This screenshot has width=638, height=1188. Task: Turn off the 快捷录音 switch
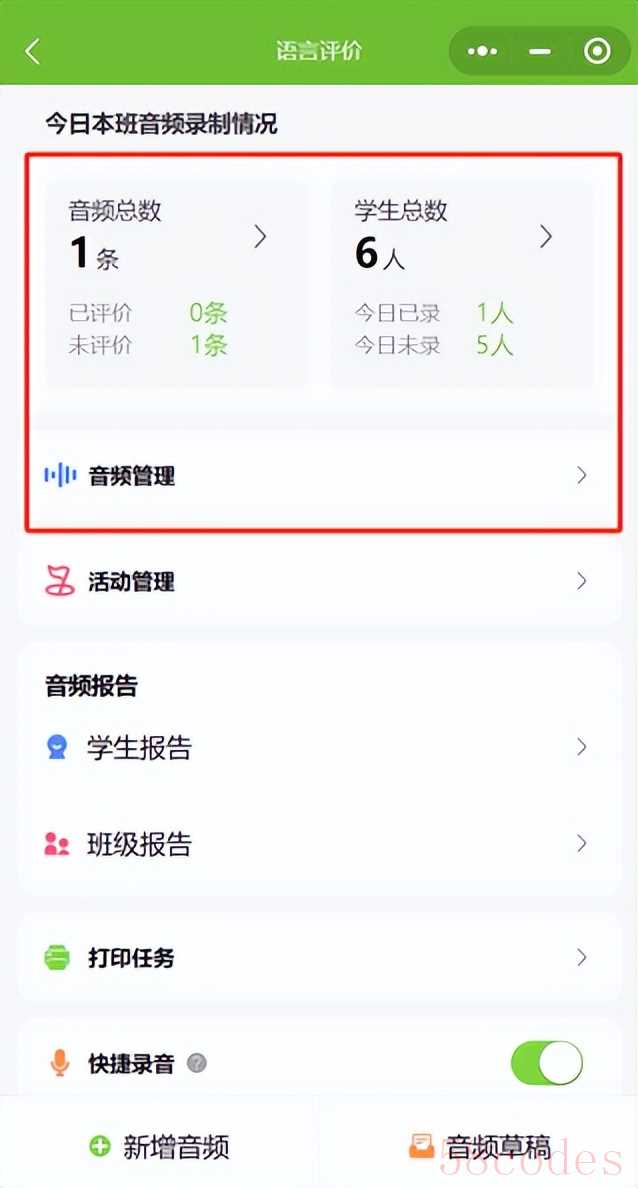[546, 1063]
